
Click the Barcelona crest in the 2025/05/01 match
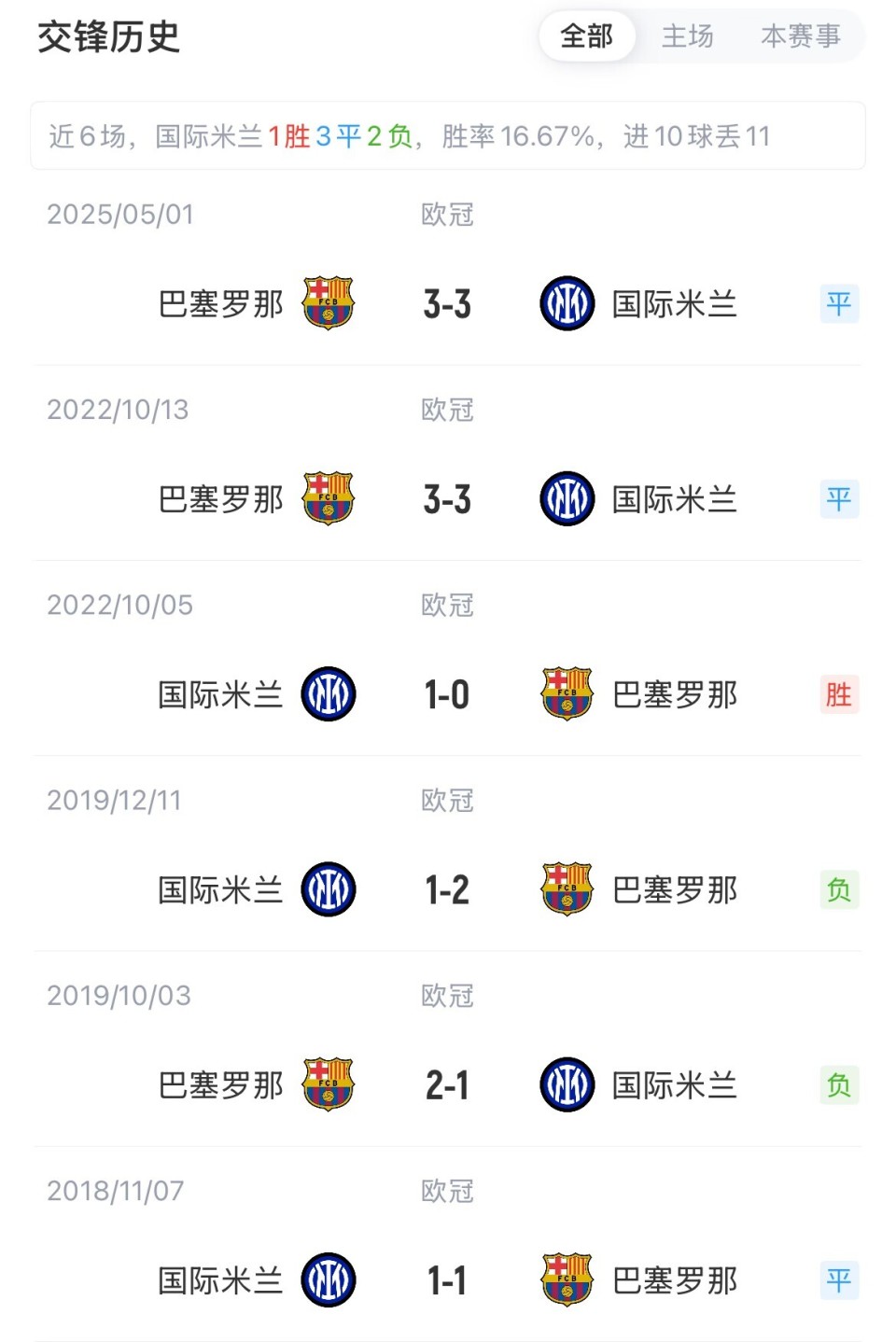click(x=329, y=302)
